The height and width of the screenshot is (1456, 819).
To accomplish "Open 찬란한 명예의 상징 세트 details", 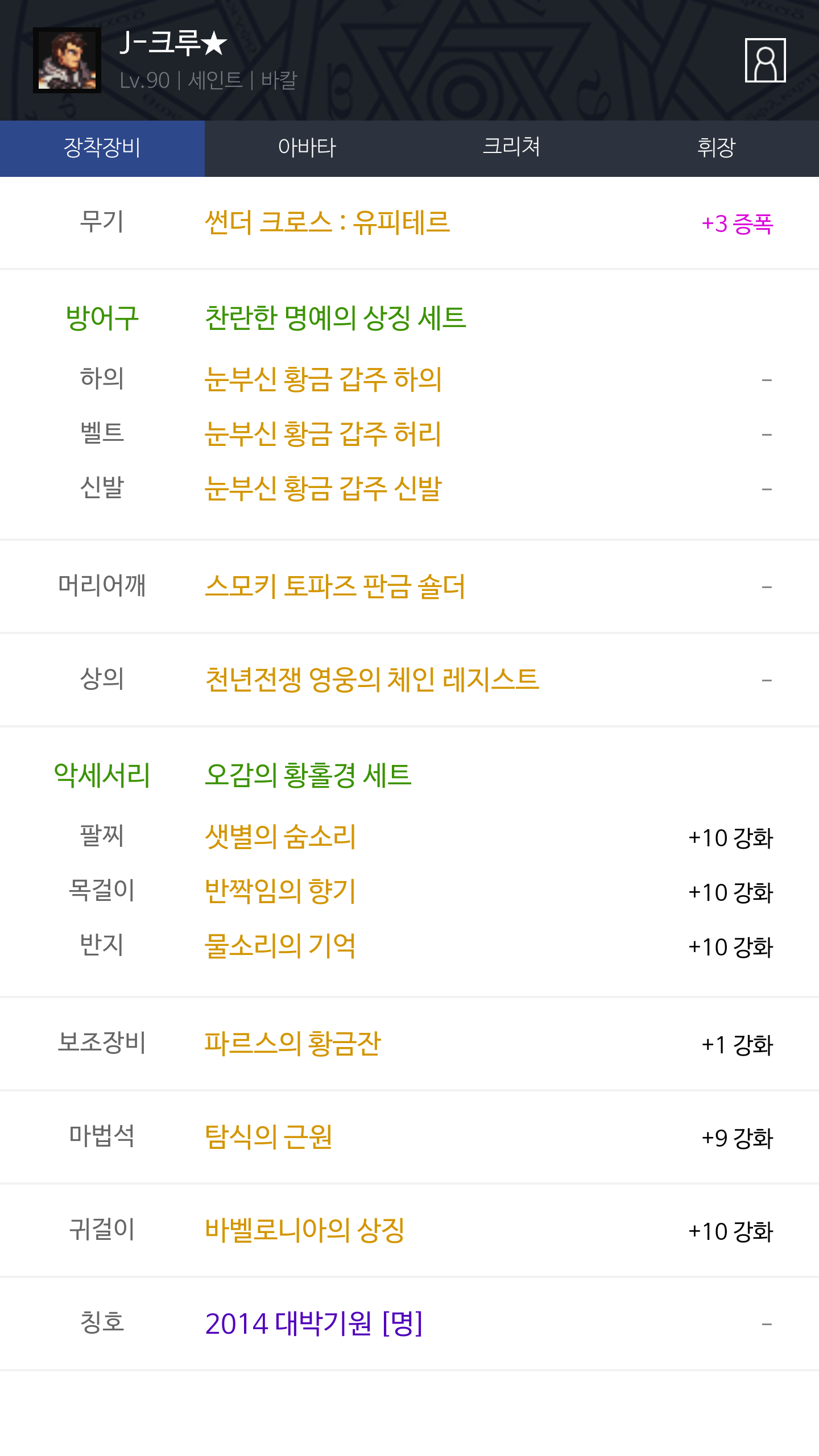I will pos(336,318).
